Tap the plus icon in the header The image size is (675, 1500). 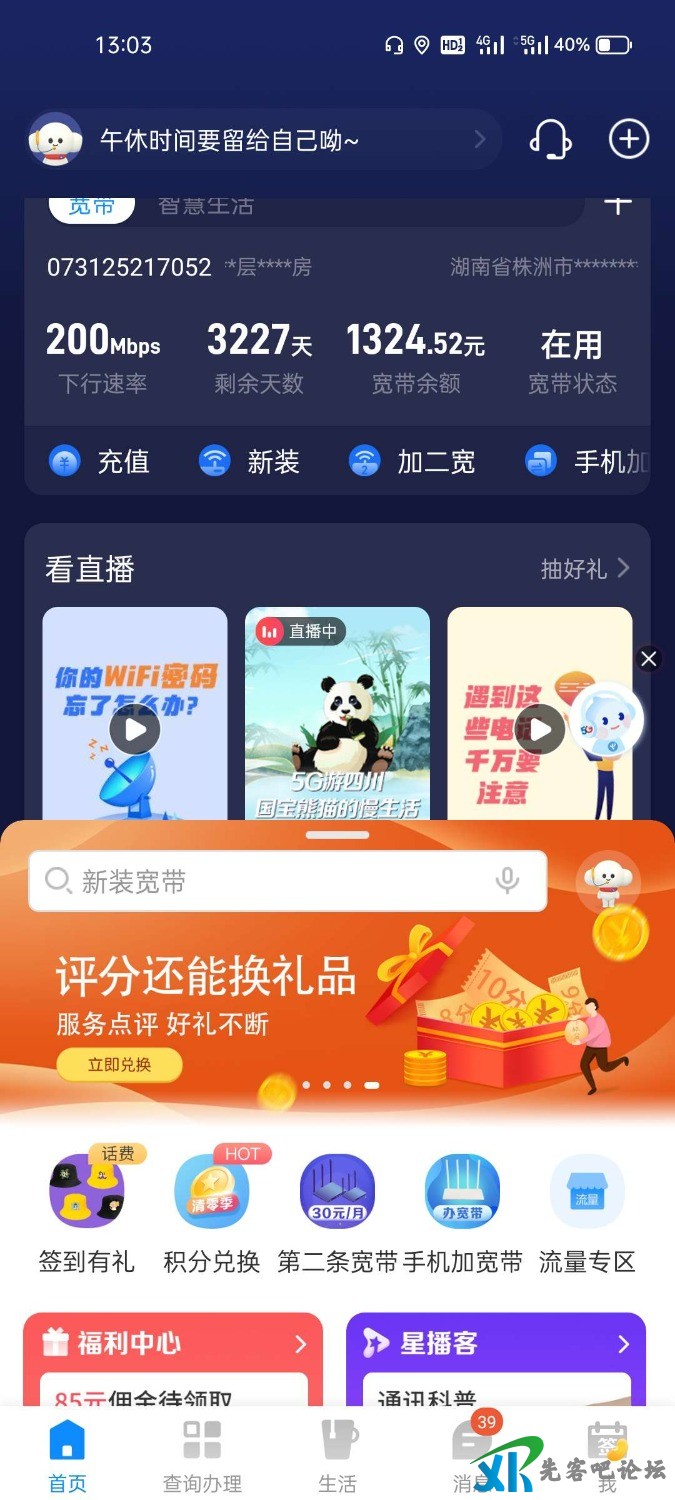[x=629, y=140]
